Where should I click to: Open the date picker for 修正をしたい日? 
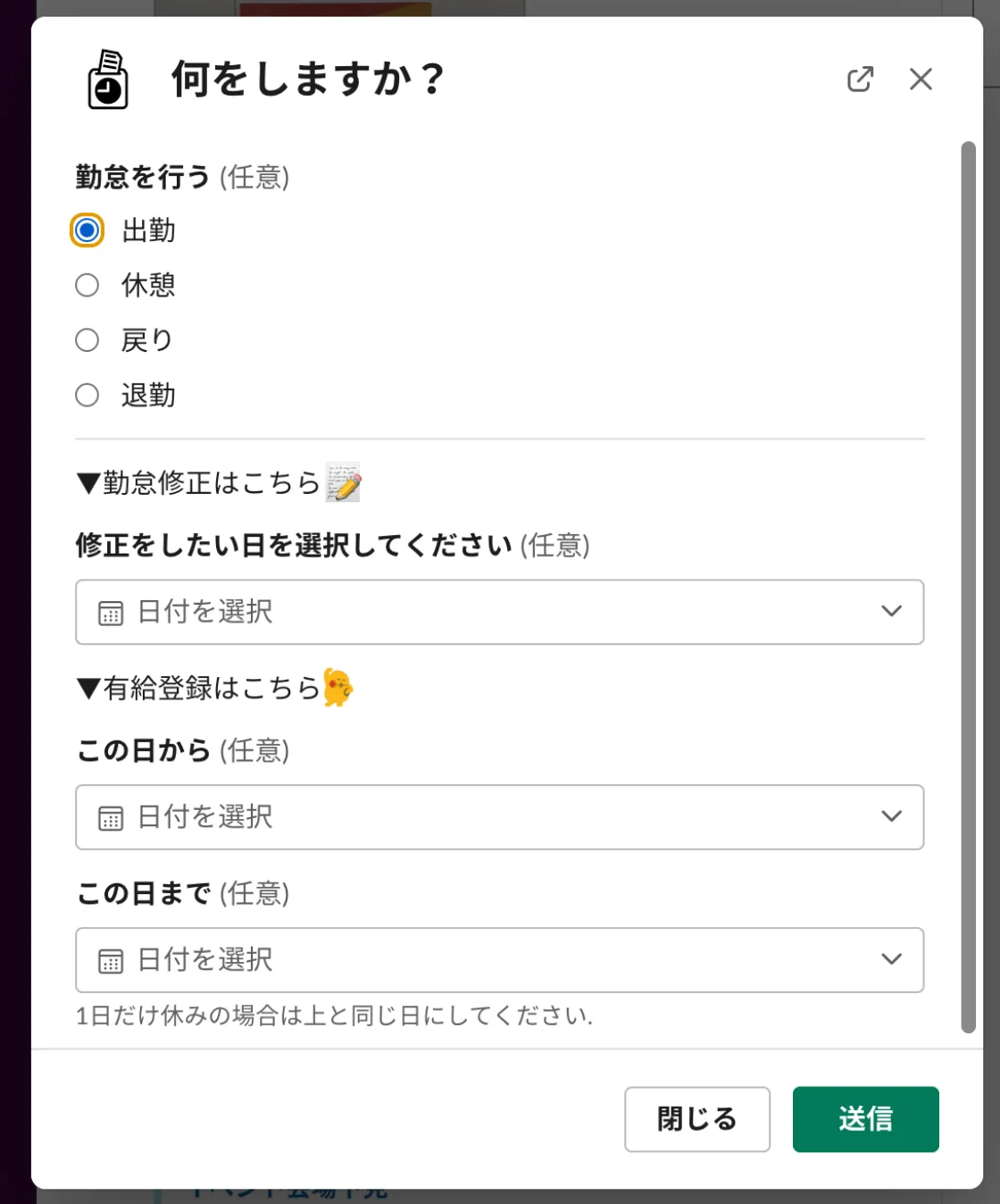pyautogui.click(x=499, y=612)
